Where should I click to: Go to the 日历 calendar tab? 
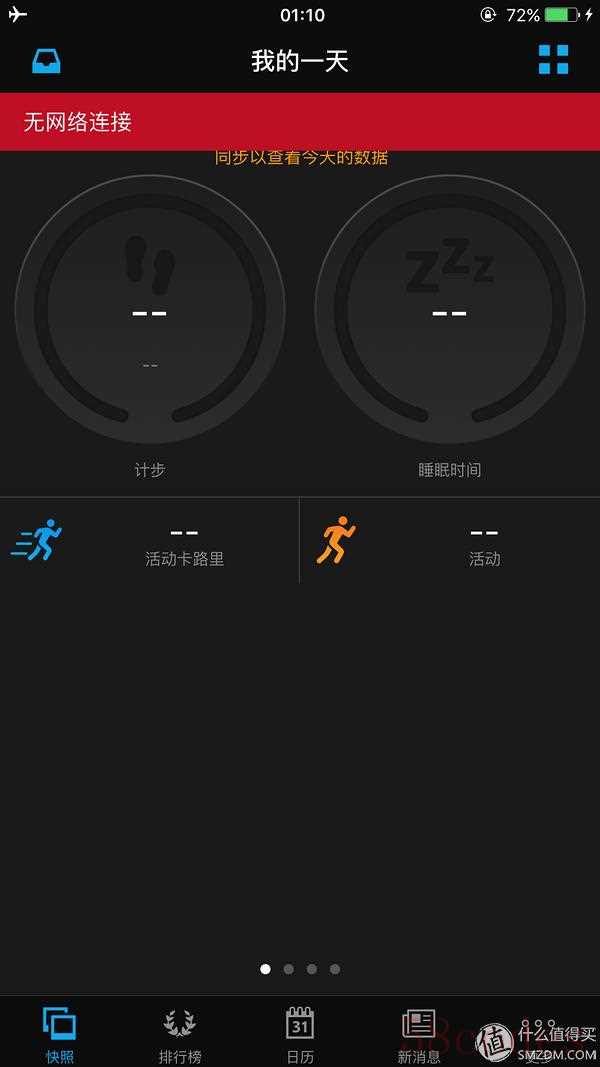click(x=300, y=1033)
